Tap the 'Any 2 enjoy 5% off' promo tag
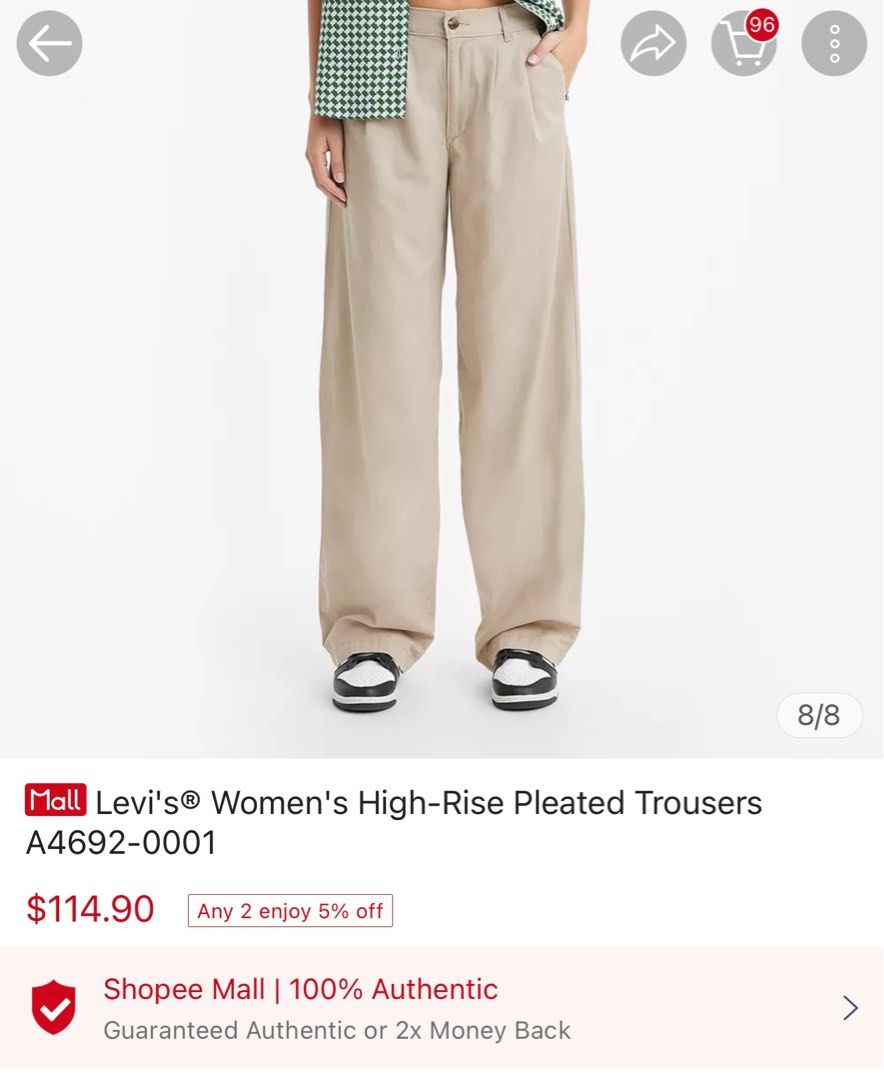The height and width of the screenshot is (1080, 884). pos(290,911)
